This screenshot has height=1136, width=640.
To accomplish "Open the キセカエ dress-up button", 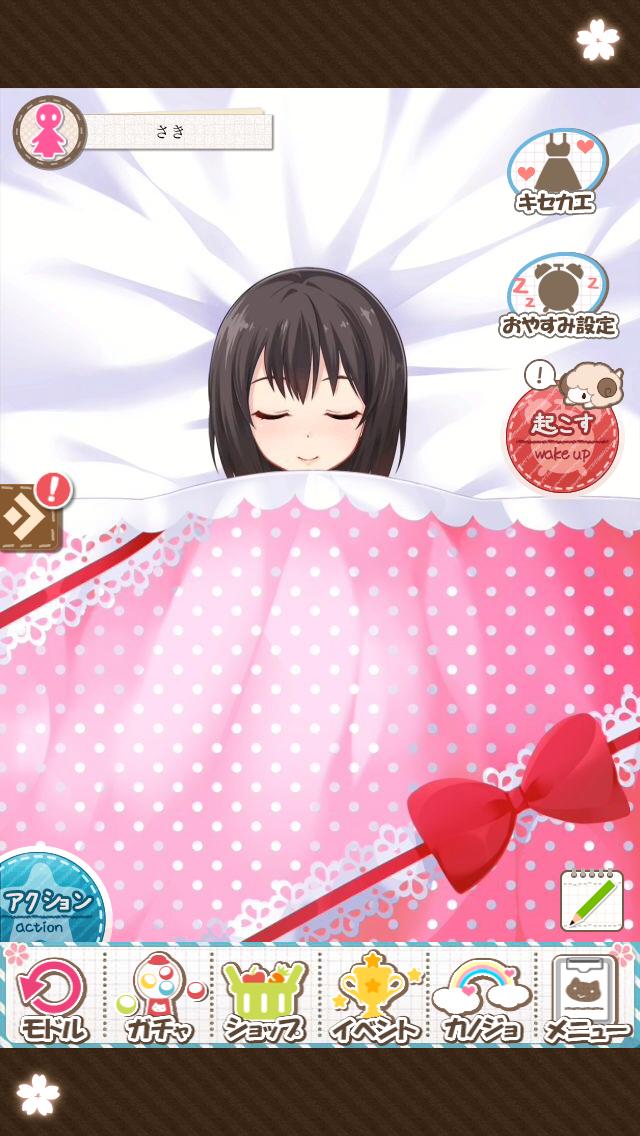I will [556, 173].
